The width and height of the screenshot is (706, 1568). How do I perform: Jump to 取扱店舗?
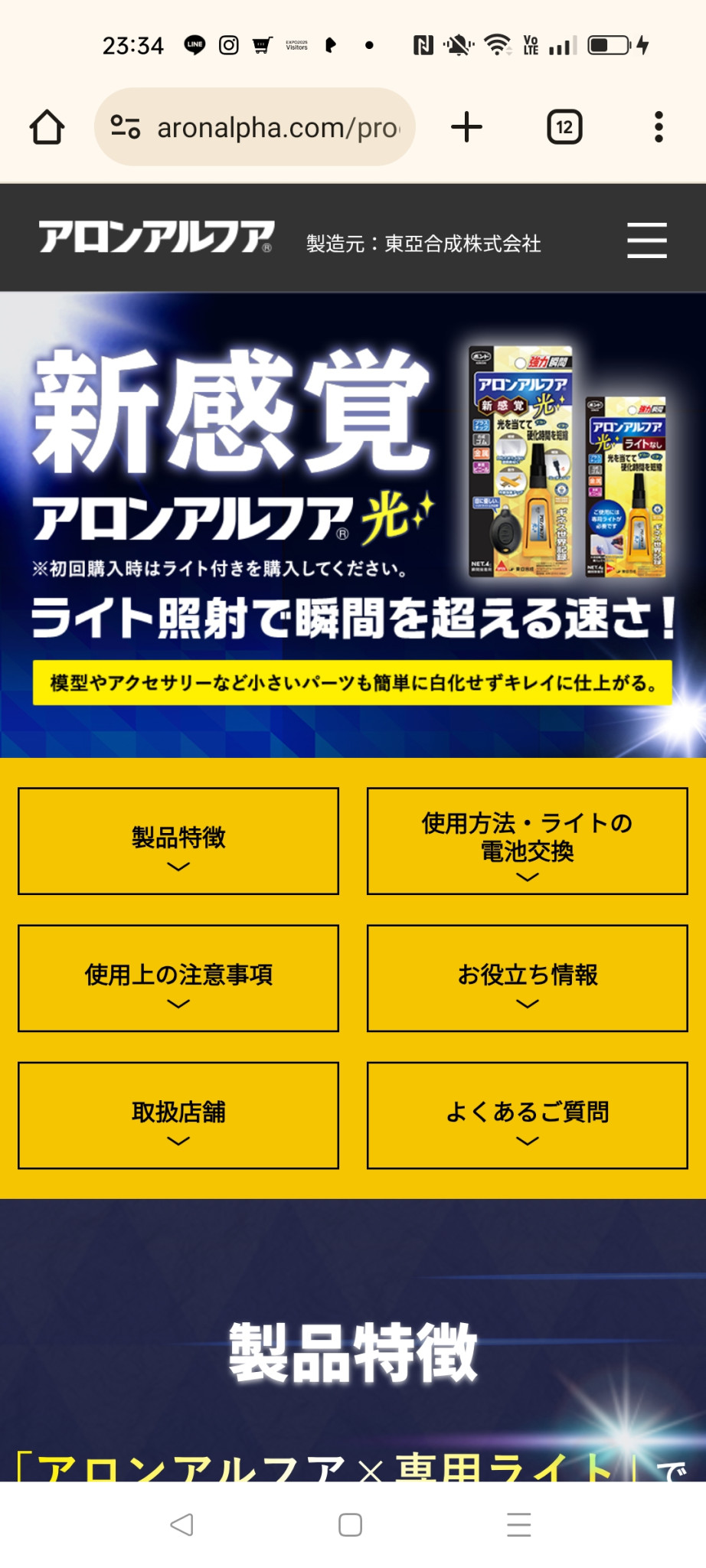click(x=178, y=1116)
